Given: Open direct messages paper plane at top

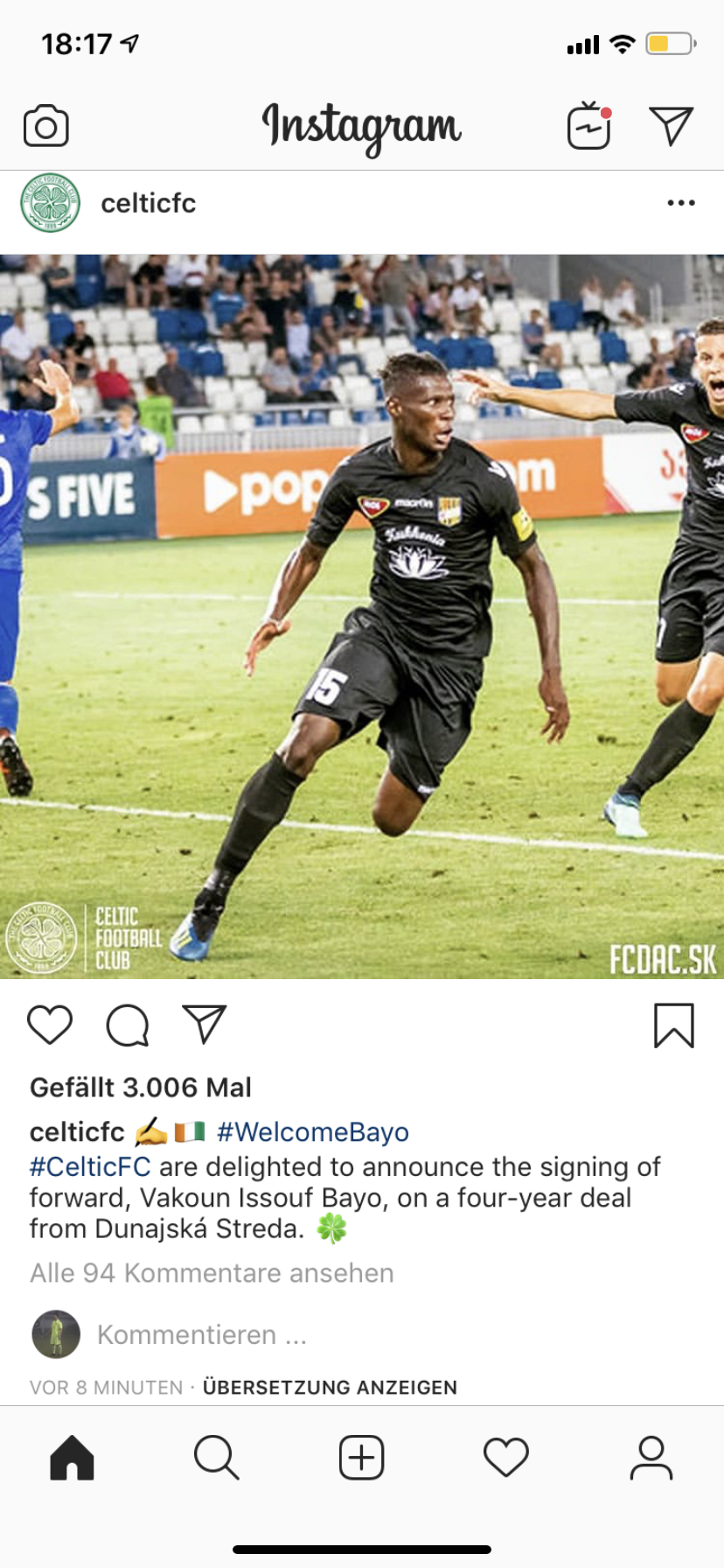Looking at the screenshot, I should (671, 126).
